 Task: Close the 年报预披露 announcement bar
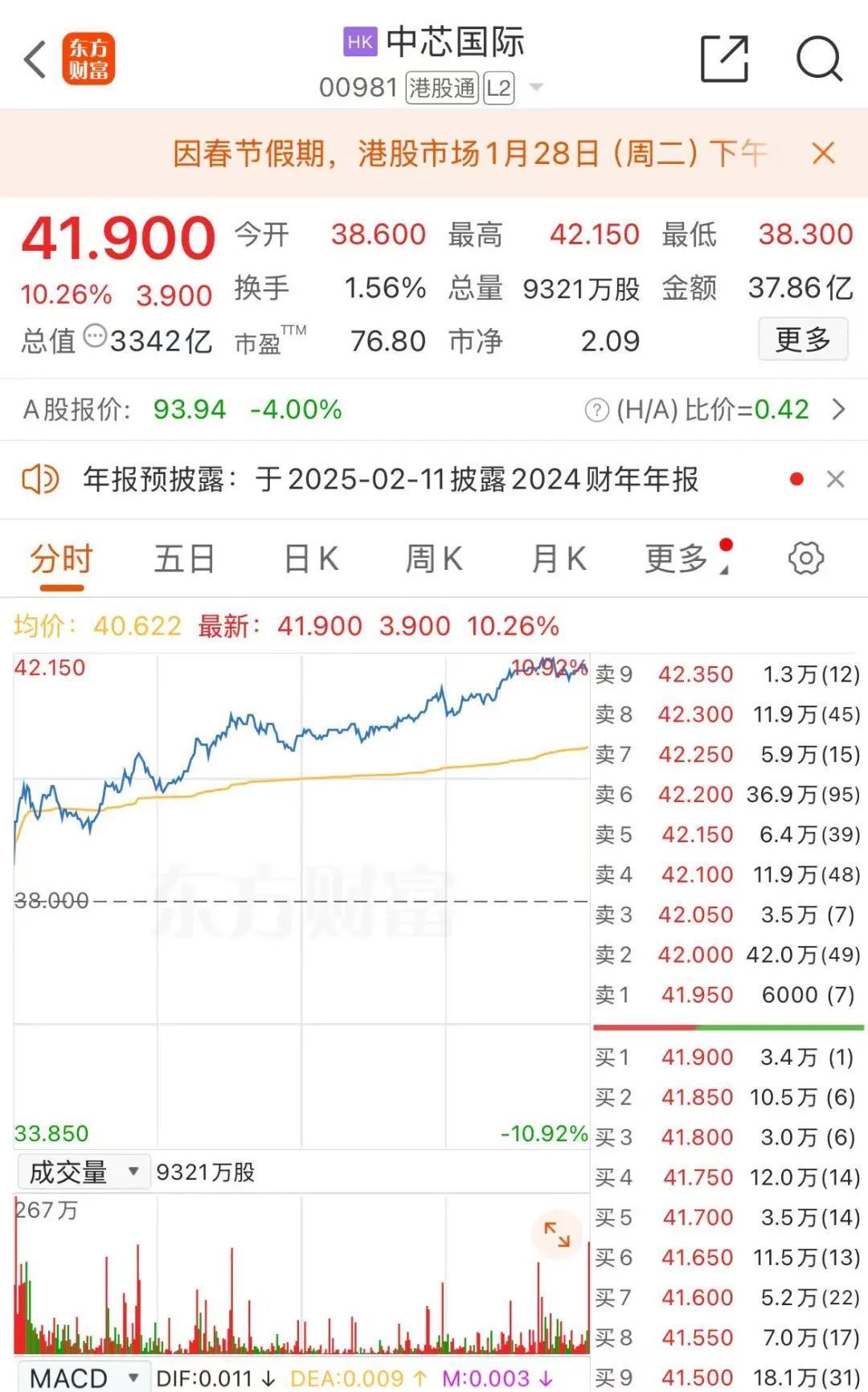[x=836, y=480]
